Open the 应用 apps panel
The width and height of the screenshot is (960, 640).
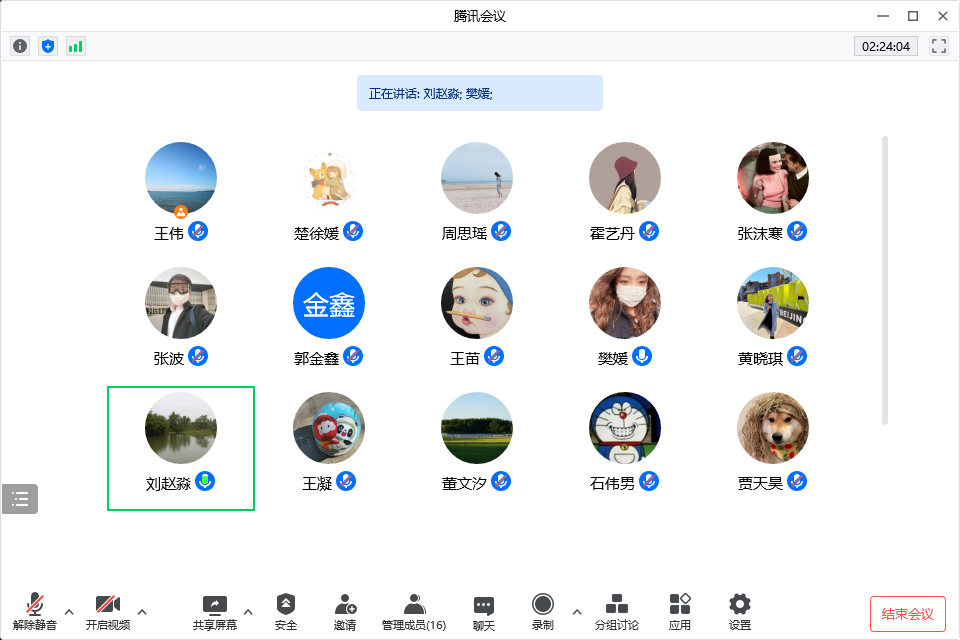point(680,610)
